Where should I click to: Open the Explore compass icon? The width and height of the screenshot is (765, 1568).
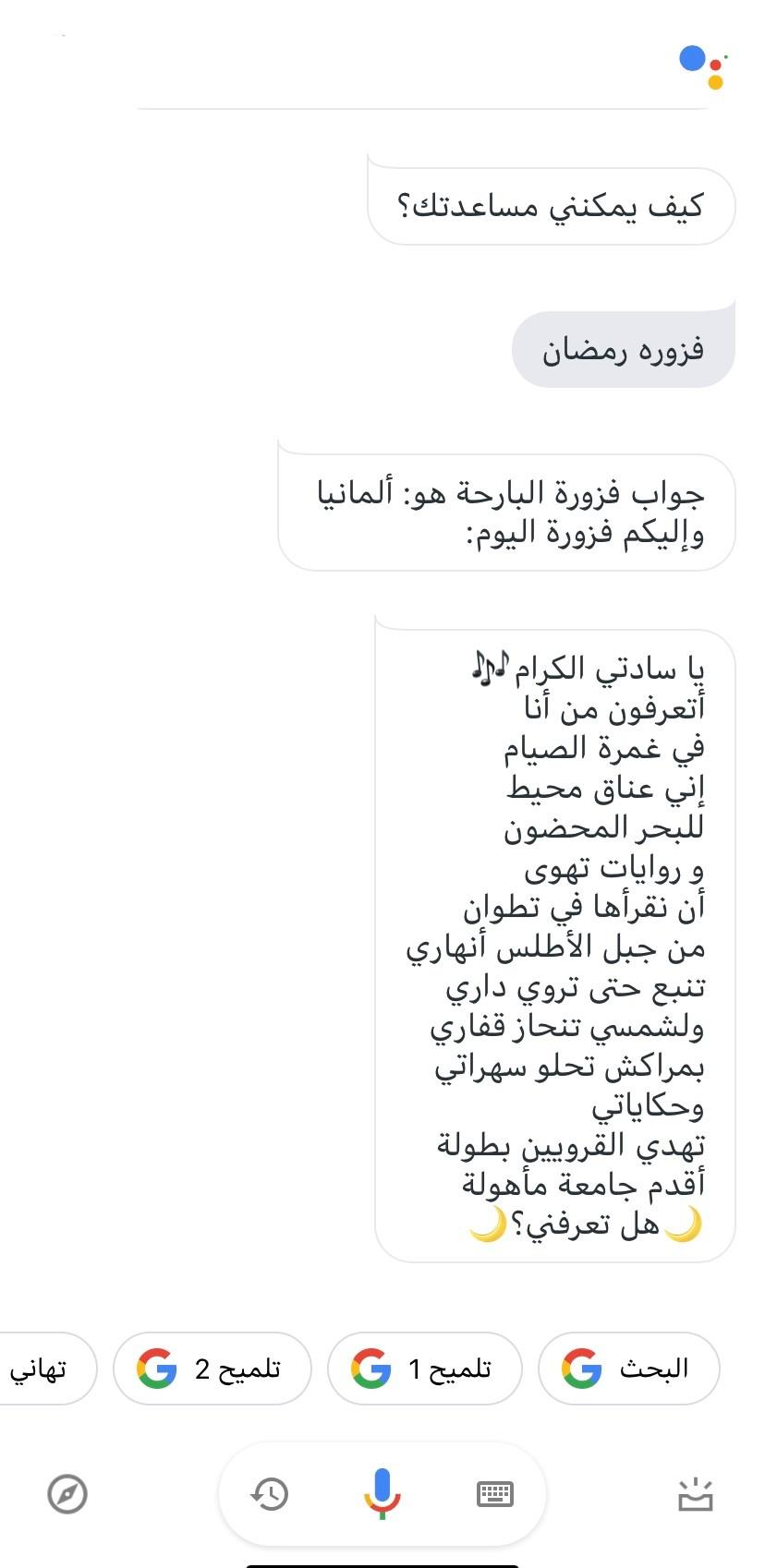(68, 1494)
